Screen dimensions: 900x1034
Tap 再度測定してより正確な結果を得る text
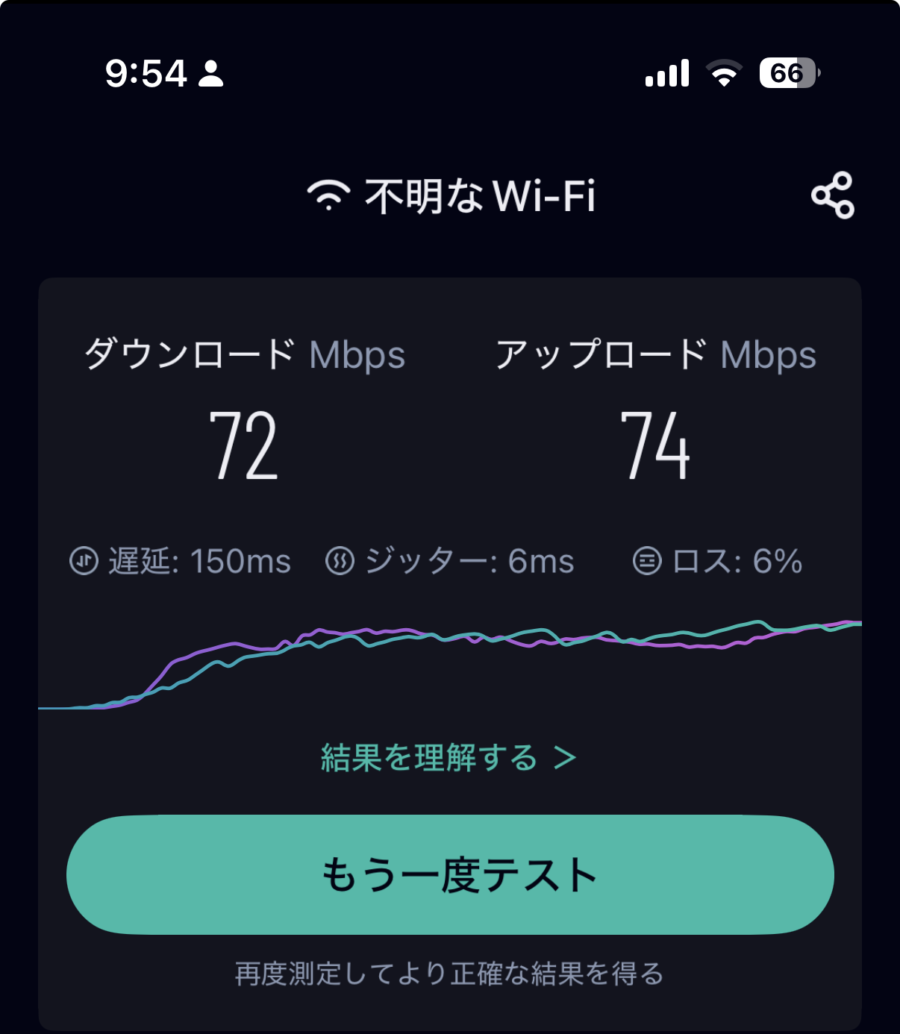[x=450, y=971]
